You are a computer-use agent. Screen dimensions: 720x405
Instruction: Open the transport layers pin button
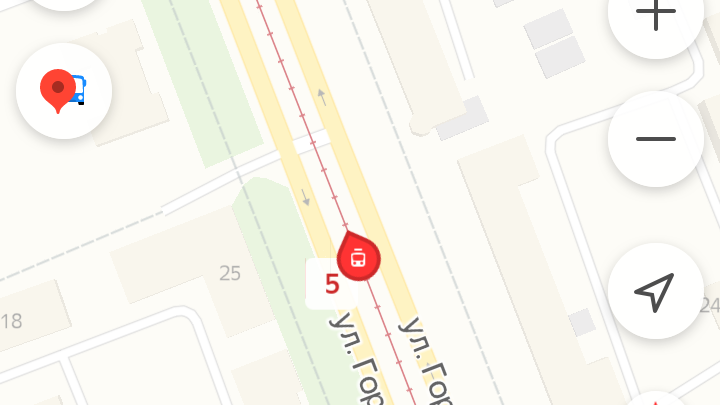click(x=63, y=91)
